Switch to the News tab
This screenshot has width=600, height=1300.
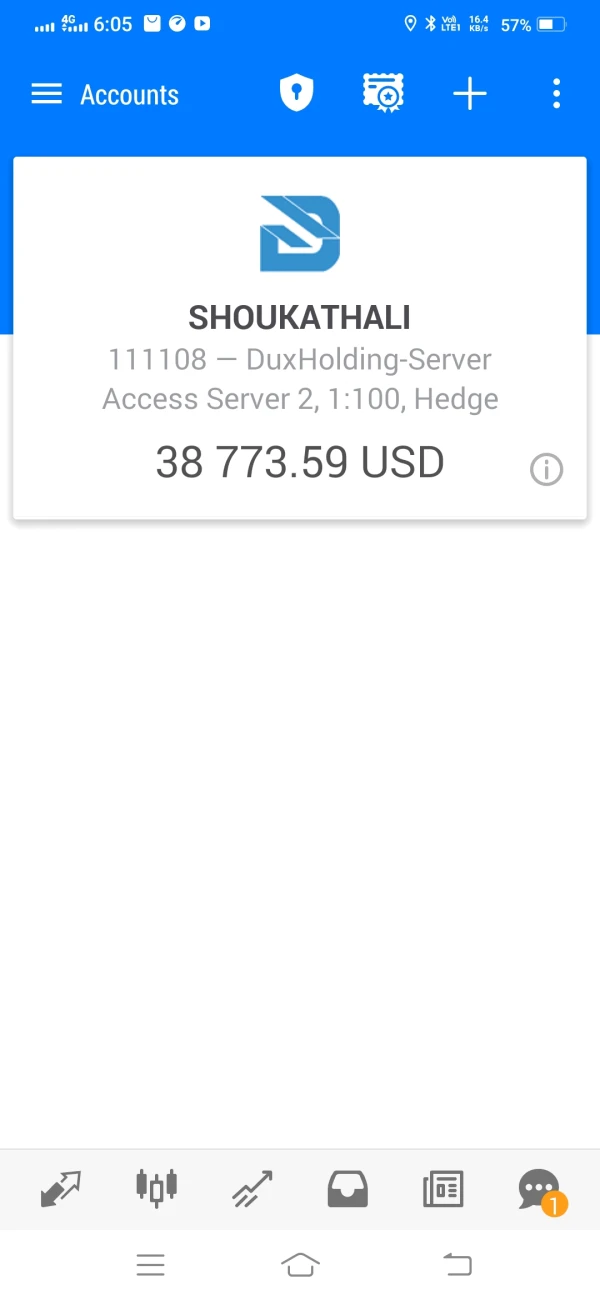(443, 1189)
